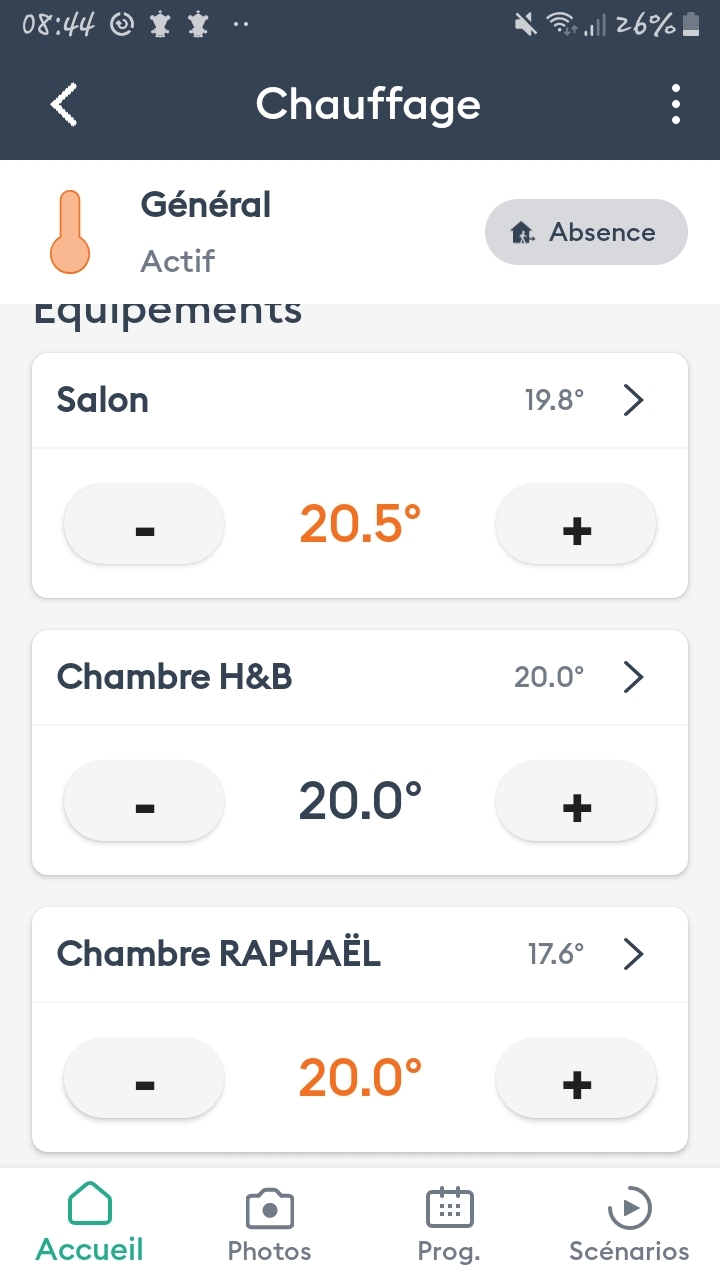Image resolution: width=720 pixels, height=1280 pixels.
Task: Raise the Salon temperature setpoint
Action: [576, 524]
